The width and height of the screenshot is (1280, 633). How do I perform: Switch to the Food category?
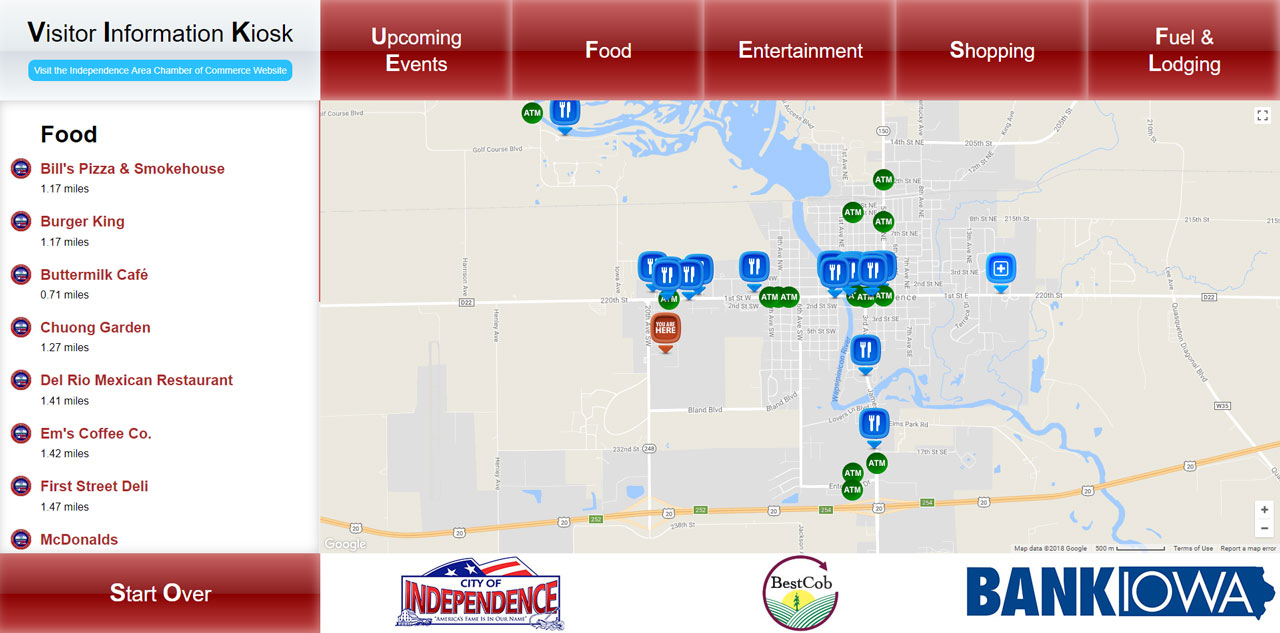coord(608,50)
